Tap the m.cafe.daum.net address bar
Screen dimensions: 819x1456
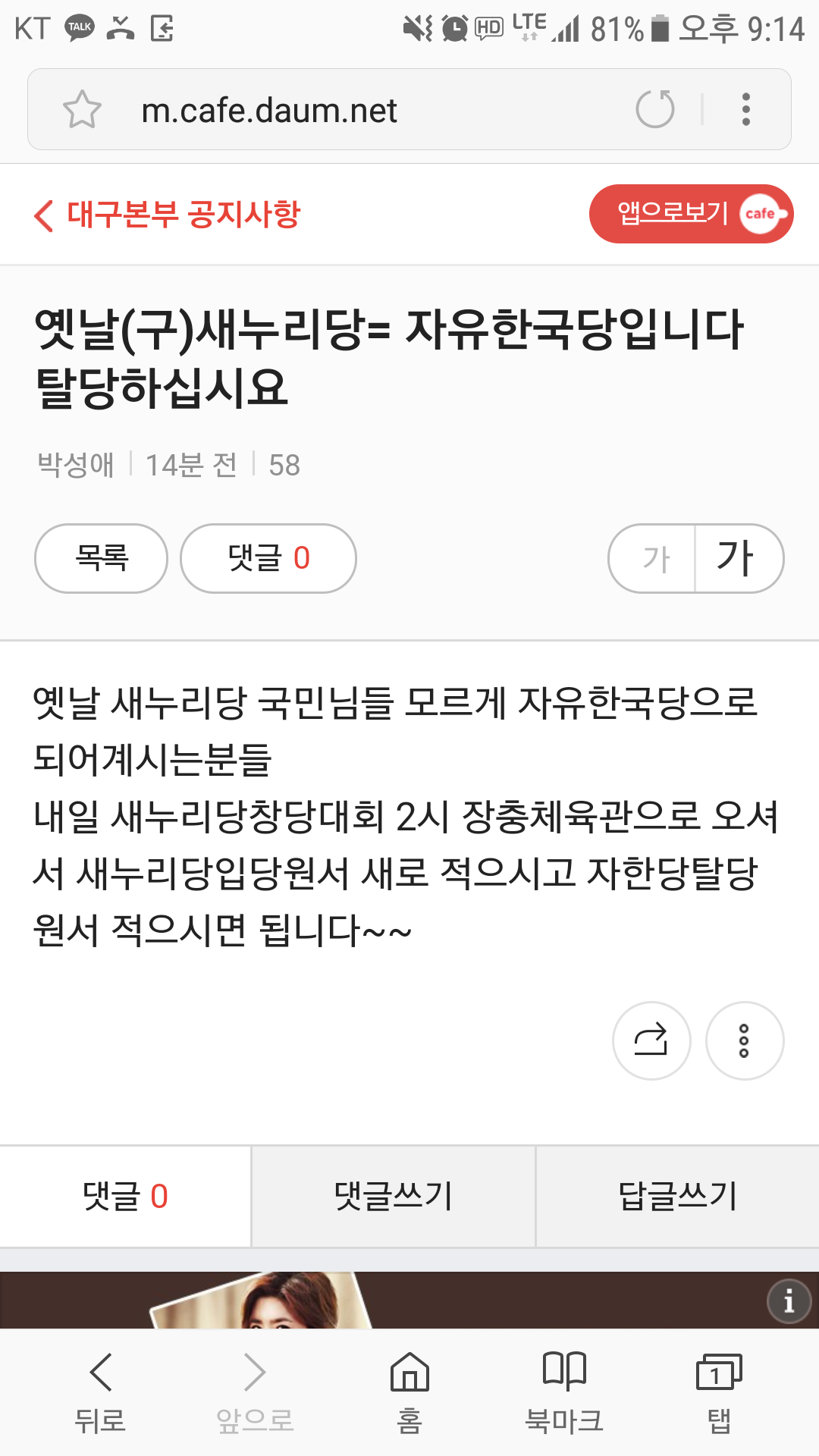341,111
